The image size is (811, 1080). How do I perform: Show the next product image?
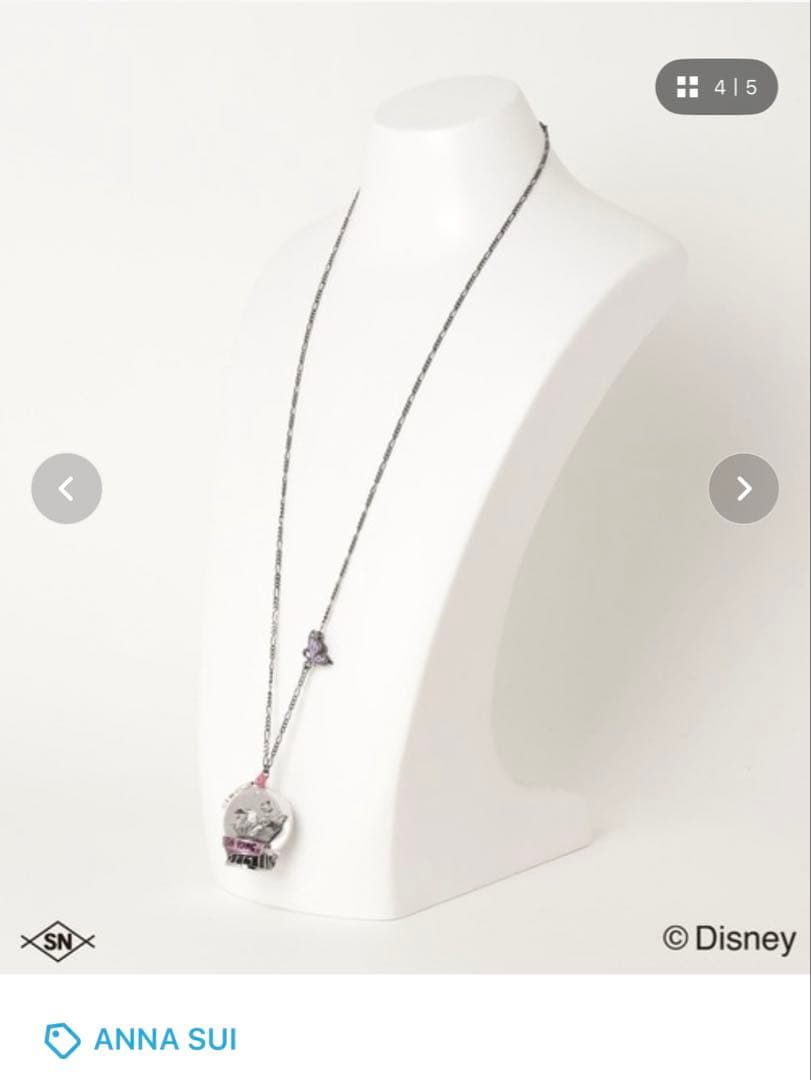(x=743, y=488)
